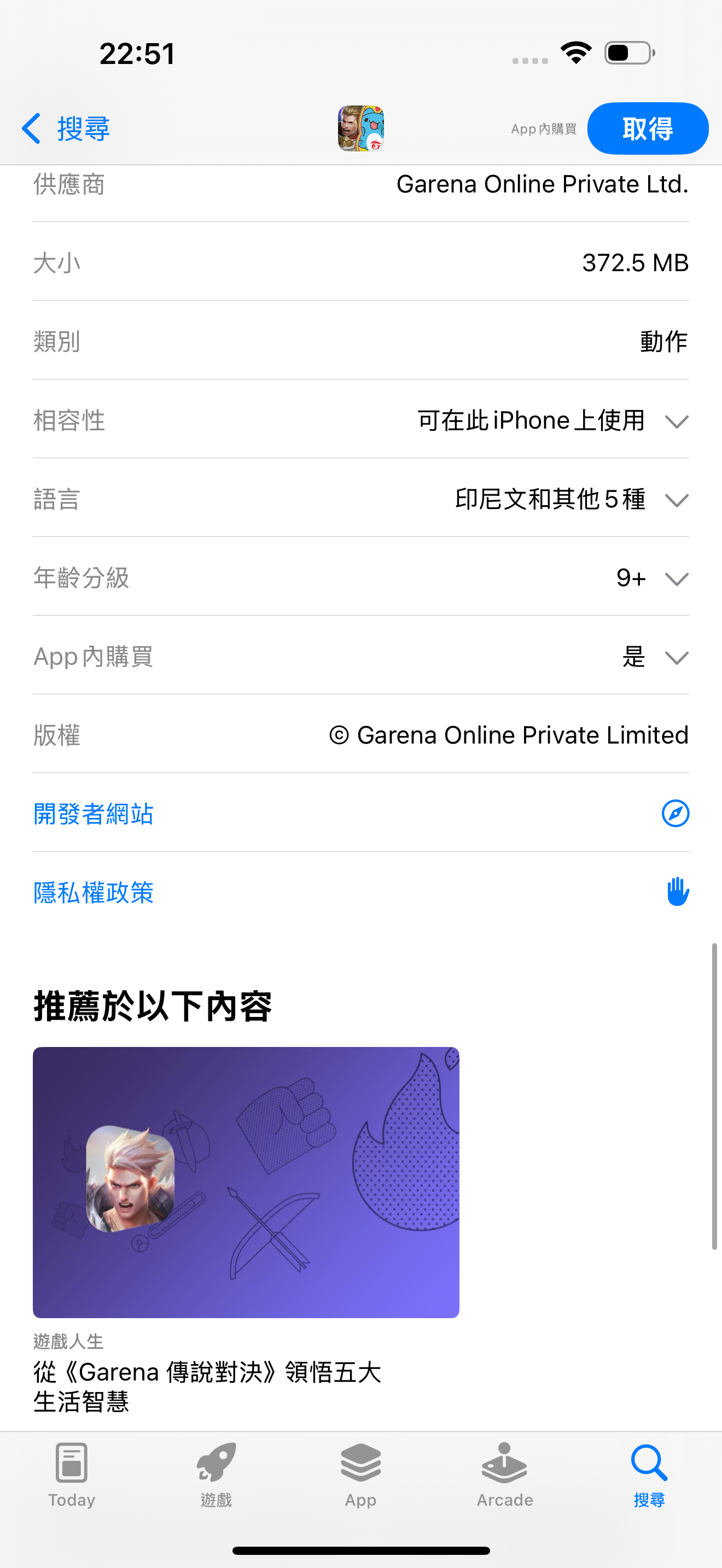Viewport: 722px width, 1568px height.
Task: Expand the 語言 languages row
Action: (x=677, y=500)
